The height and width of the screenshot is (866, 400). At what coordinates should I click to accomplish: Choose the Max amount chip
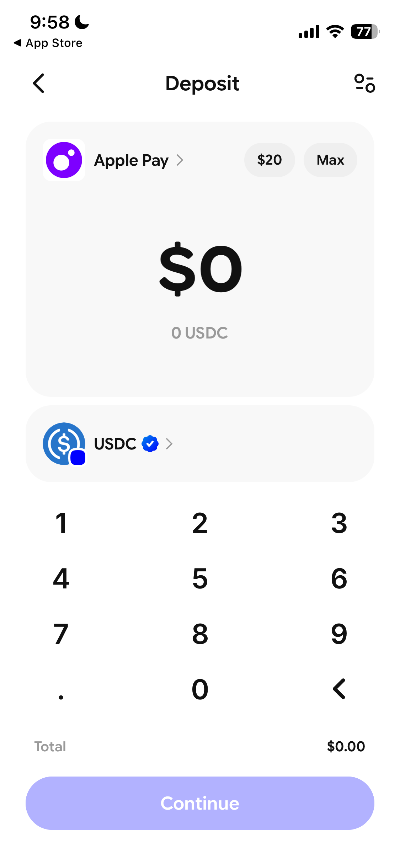(330, 160)
